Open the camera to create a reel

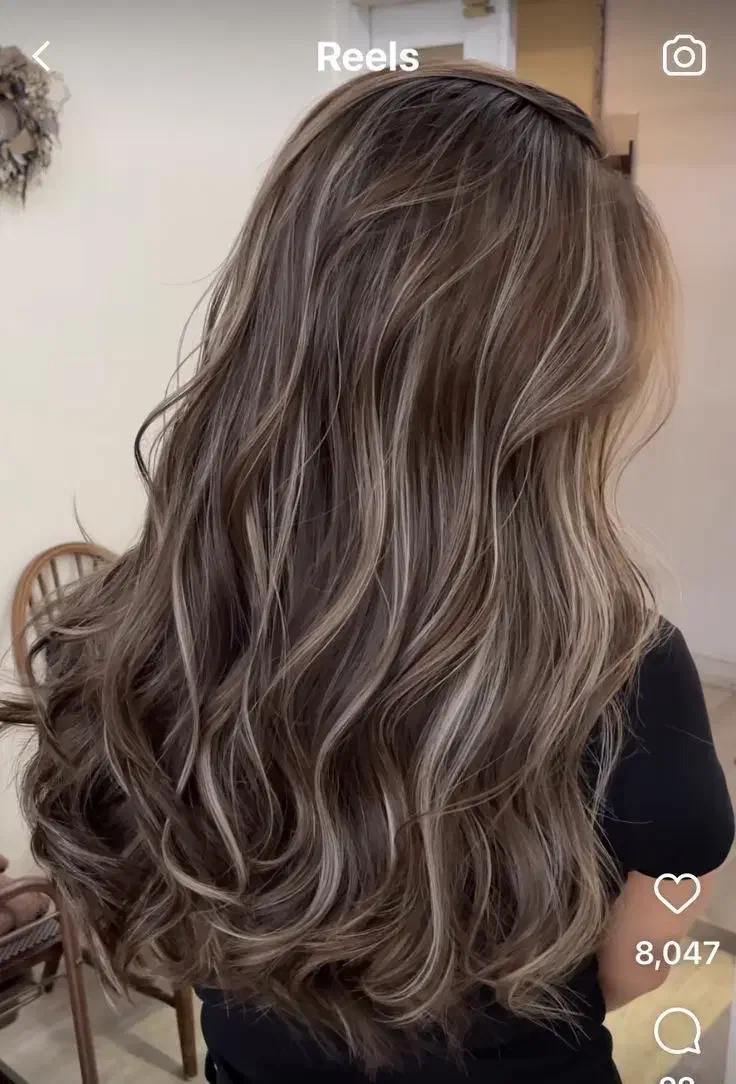point(684,56)
